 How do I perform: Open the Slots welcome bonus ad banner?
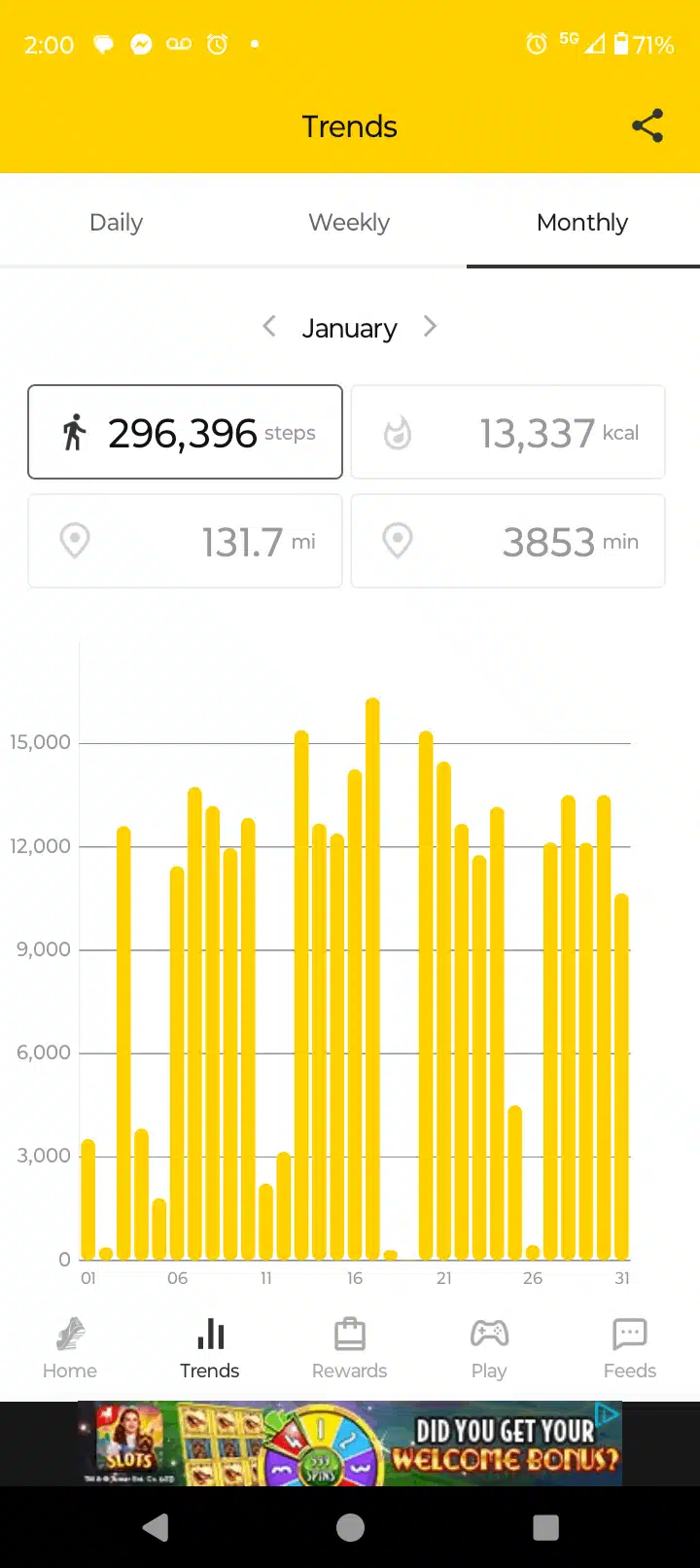click(350, 1444)
